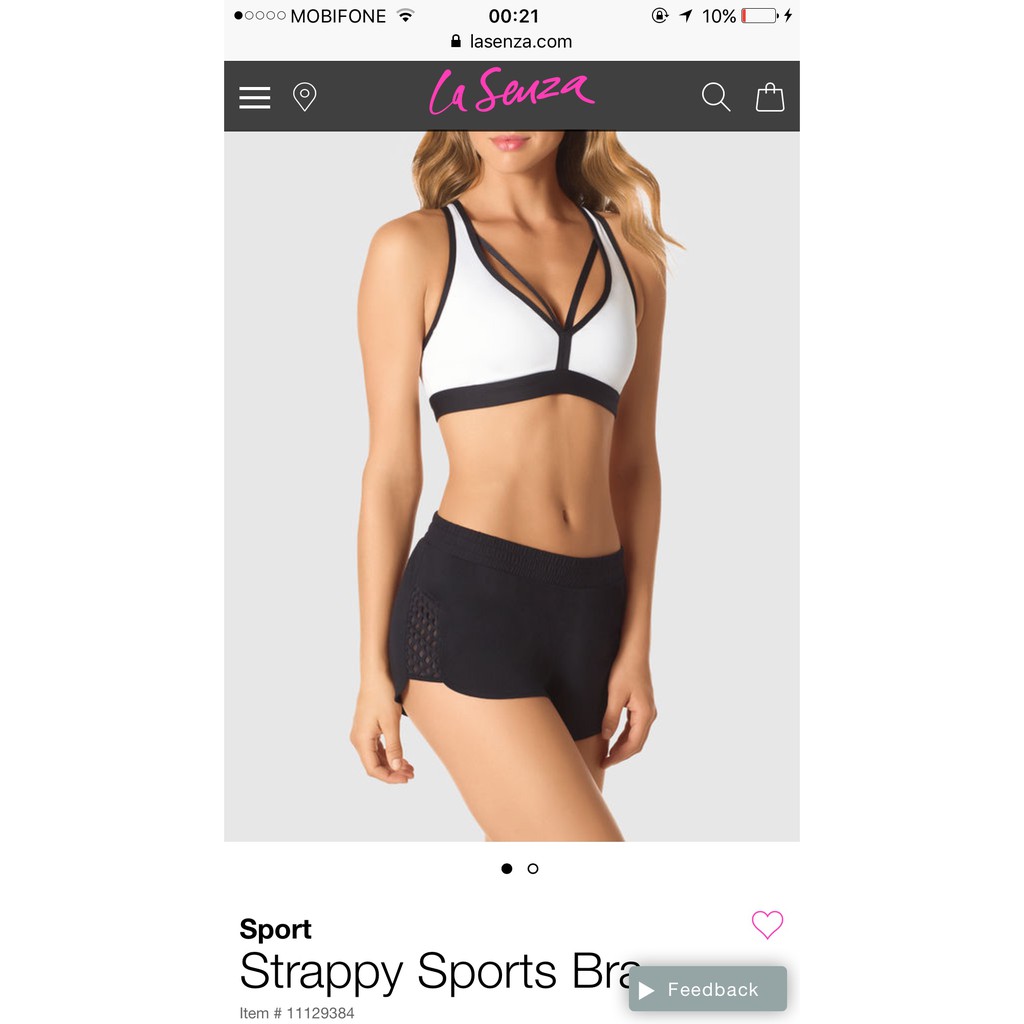Open the Feedback button
Viewport: 1024px width, 1024px height.
tap(708, 990)
